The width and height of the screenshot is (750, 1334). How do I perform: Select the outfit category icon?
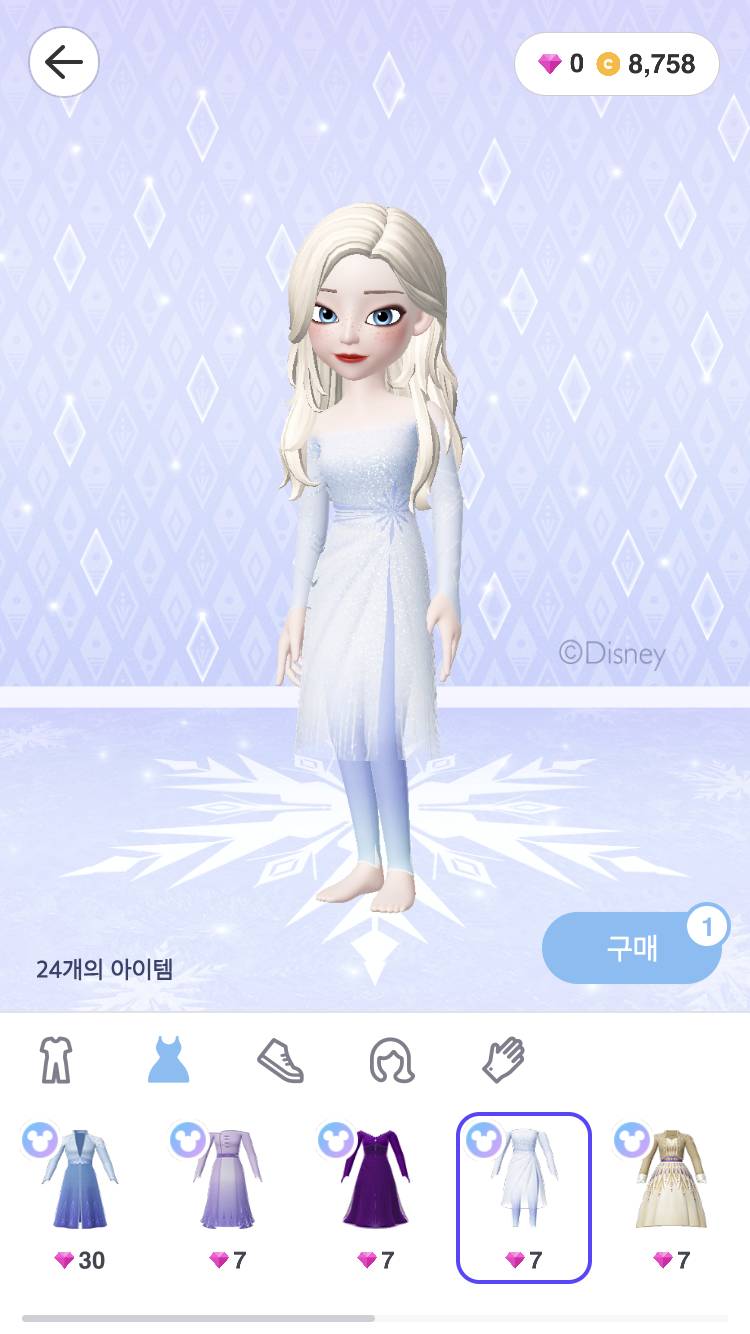tap(57, 1063)
